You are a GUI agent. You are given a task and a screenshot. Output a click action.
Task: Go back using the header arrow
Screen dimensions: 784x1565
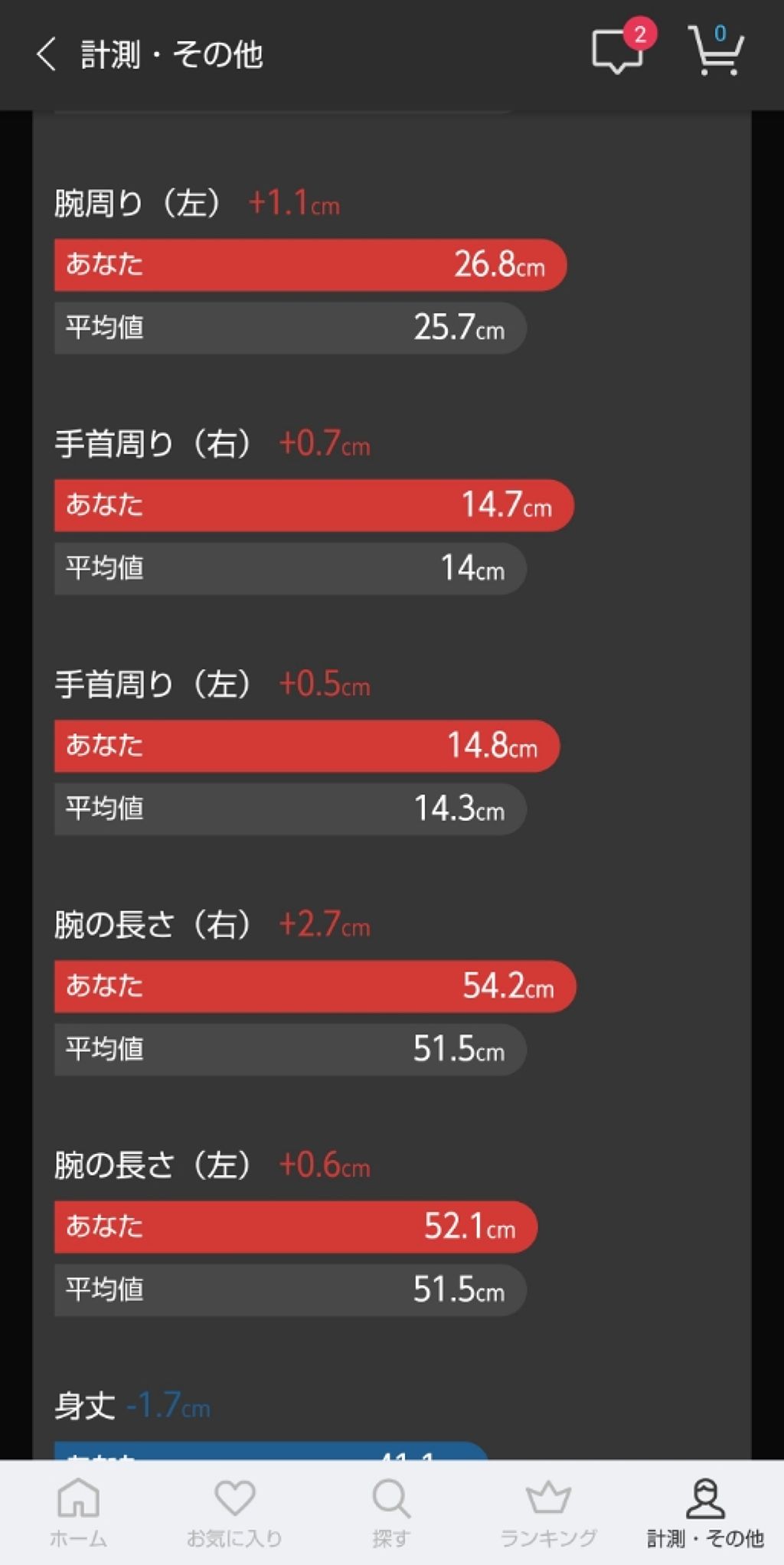pyautogui.click(x=47, y=55)
